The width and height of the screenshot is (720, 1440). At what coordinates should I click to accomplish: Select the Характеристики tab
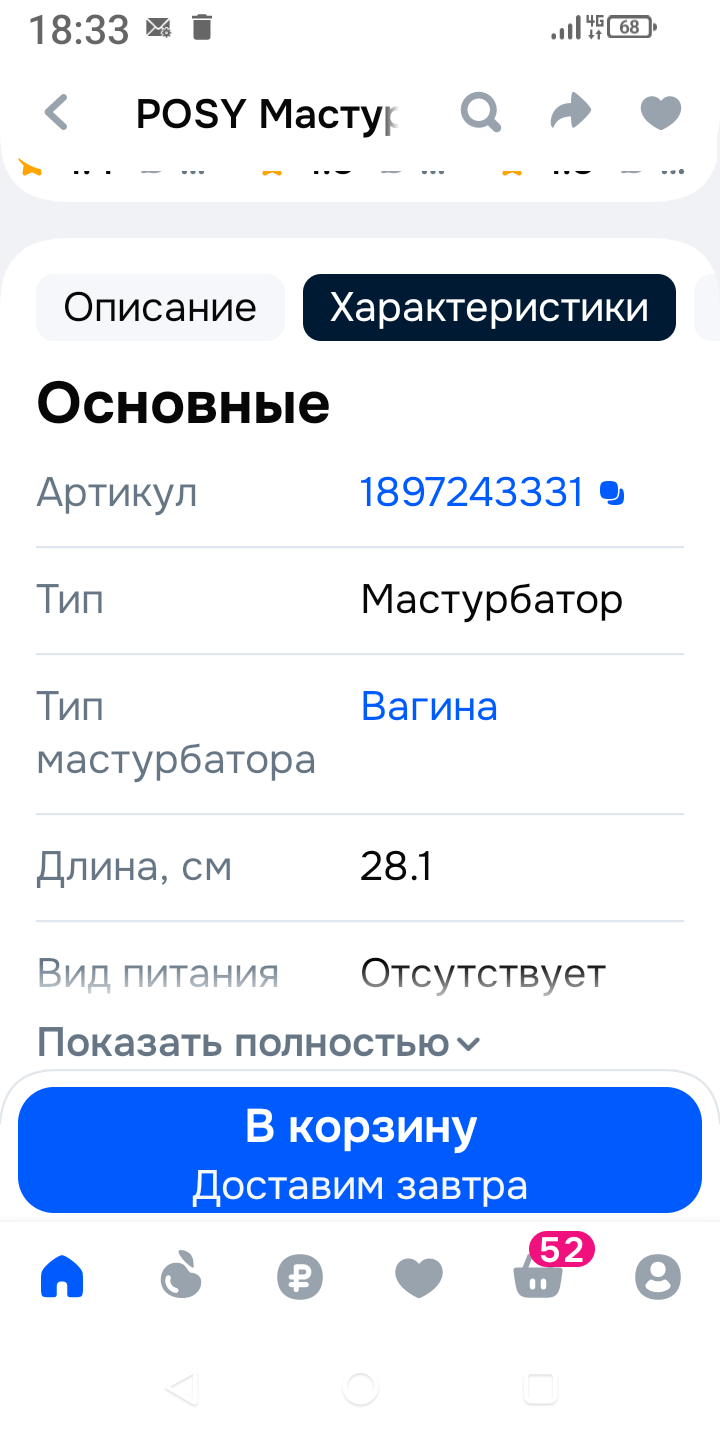coord(489,308)
